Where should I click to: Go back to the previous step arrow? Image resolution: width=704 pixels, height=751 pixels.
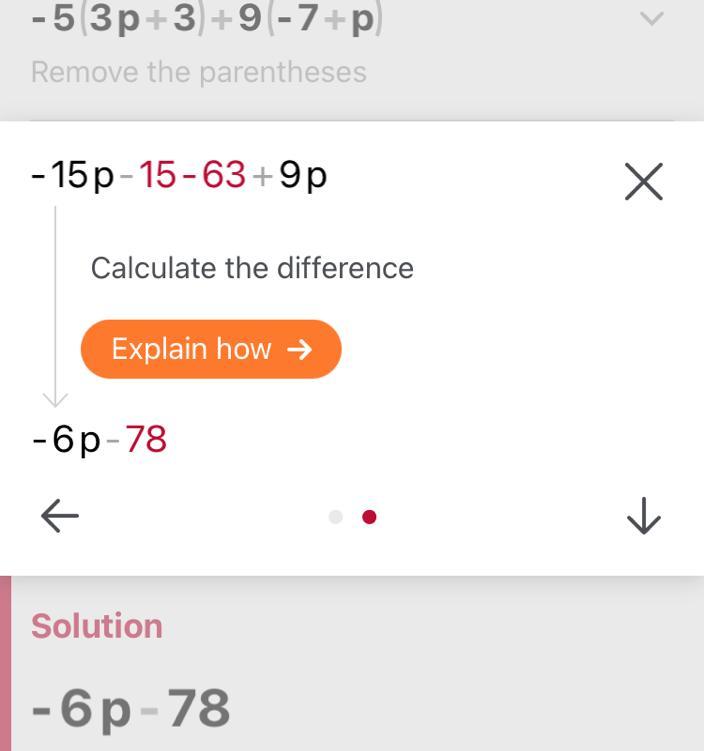(x=60, y=516)
